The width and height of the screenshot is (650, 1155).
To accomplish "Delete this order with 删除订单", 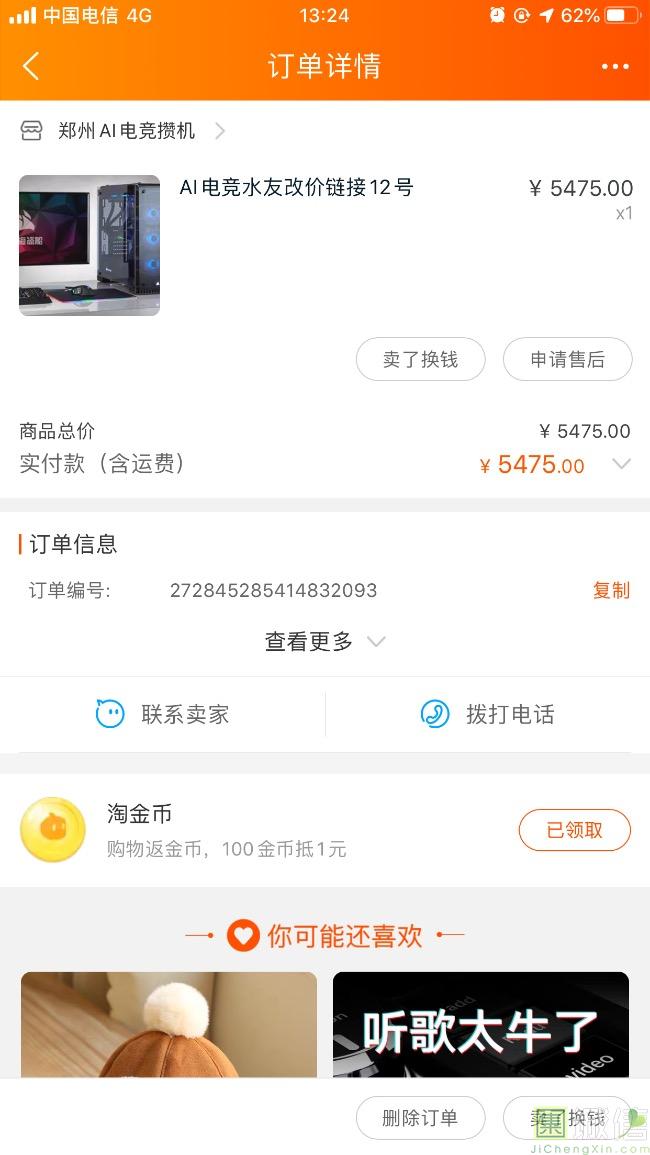I will tap(420, 1118).
